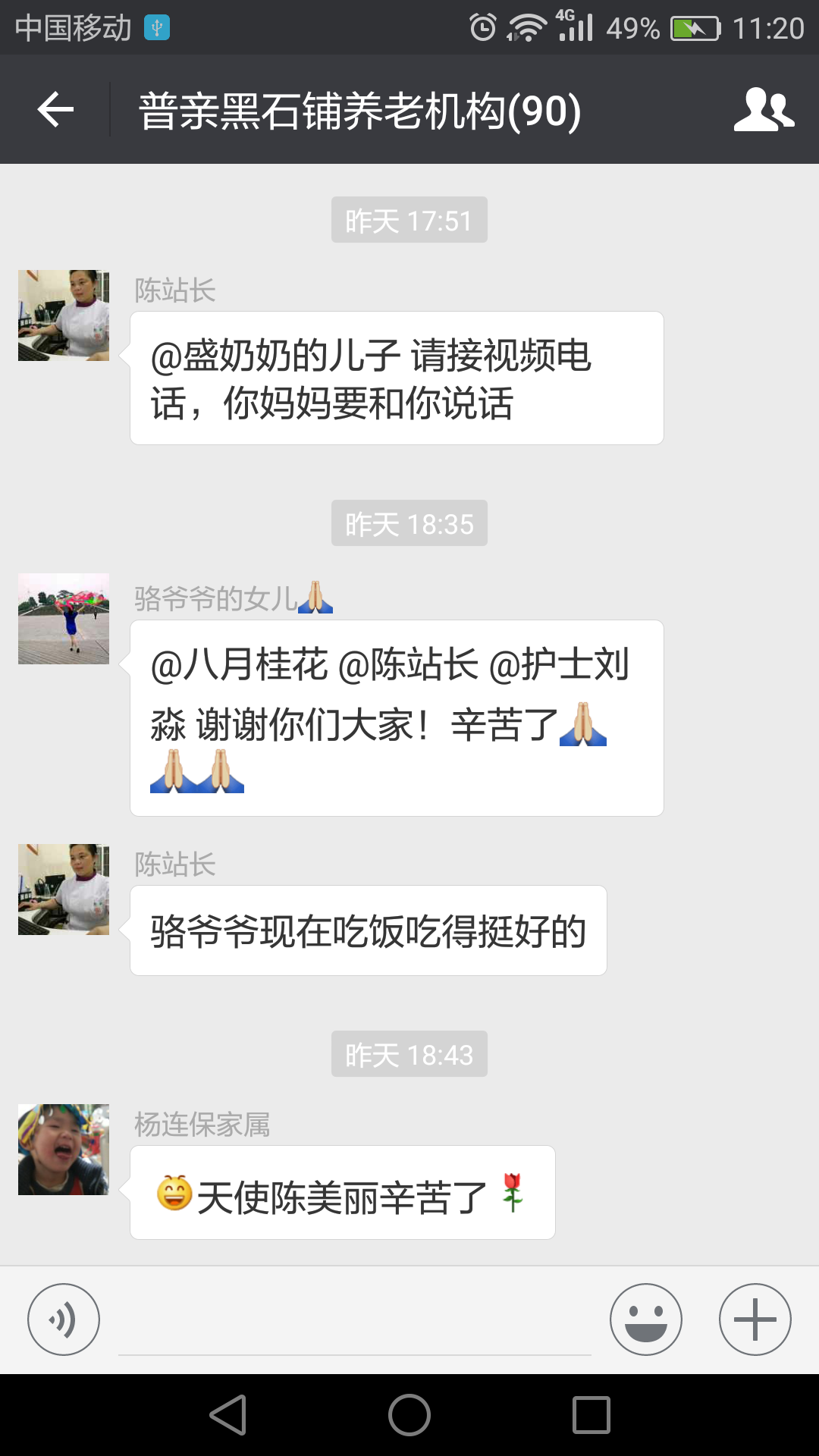Image resolution: width=819 pixels, height=1456 pixels.
Task: Open 骆爷爷的女儿's profile avatar
Action: 64,619
